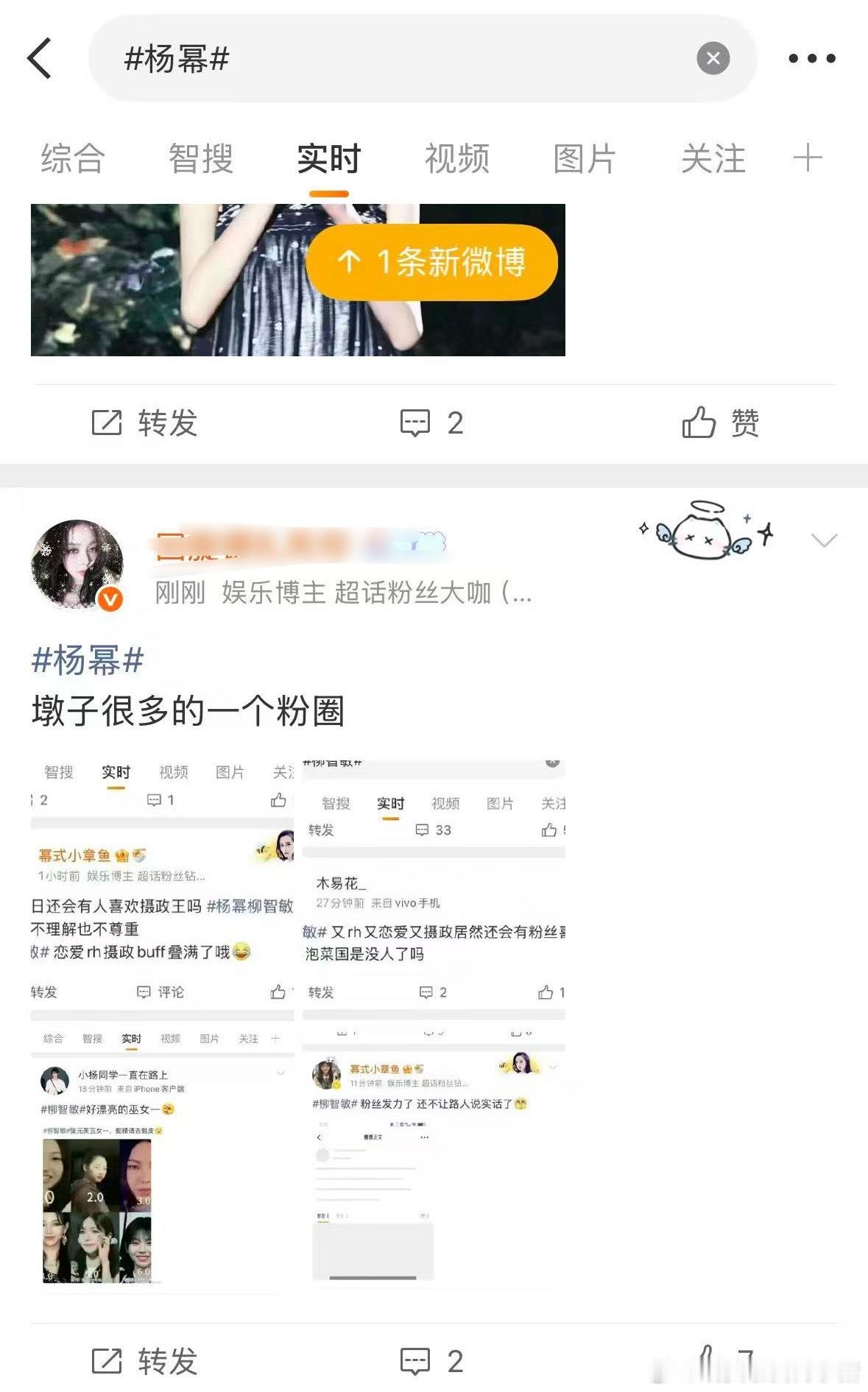This screenshot has height=1392, width=868.
Task: Tap the + to add a custom tab
Action: [808, 158]
